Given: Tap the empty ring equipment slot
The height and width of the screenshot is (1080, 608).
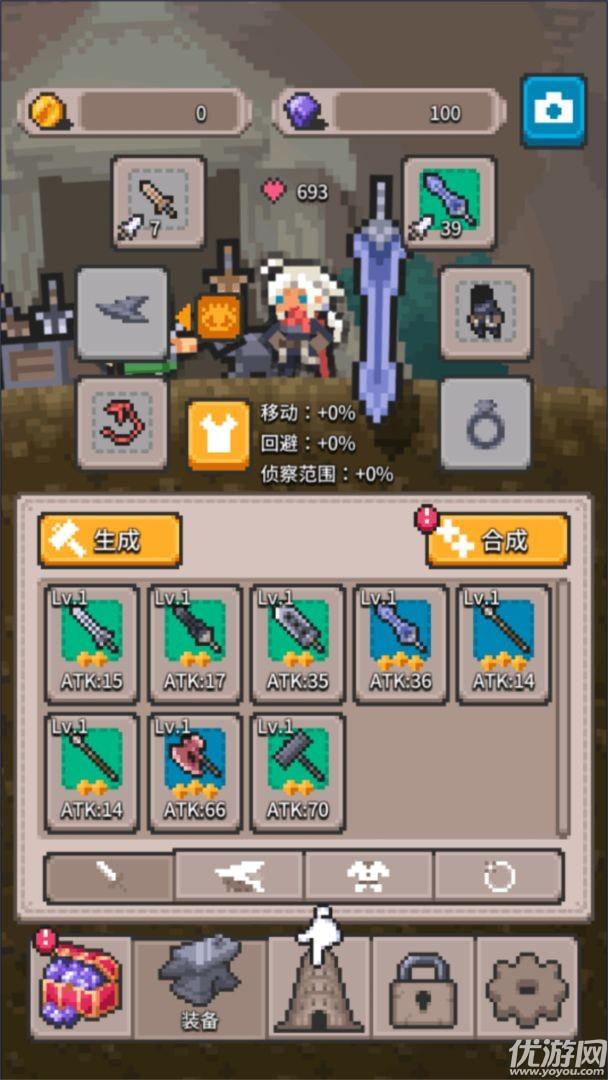Looking at the screenshot, I should [x=485, y=423].
